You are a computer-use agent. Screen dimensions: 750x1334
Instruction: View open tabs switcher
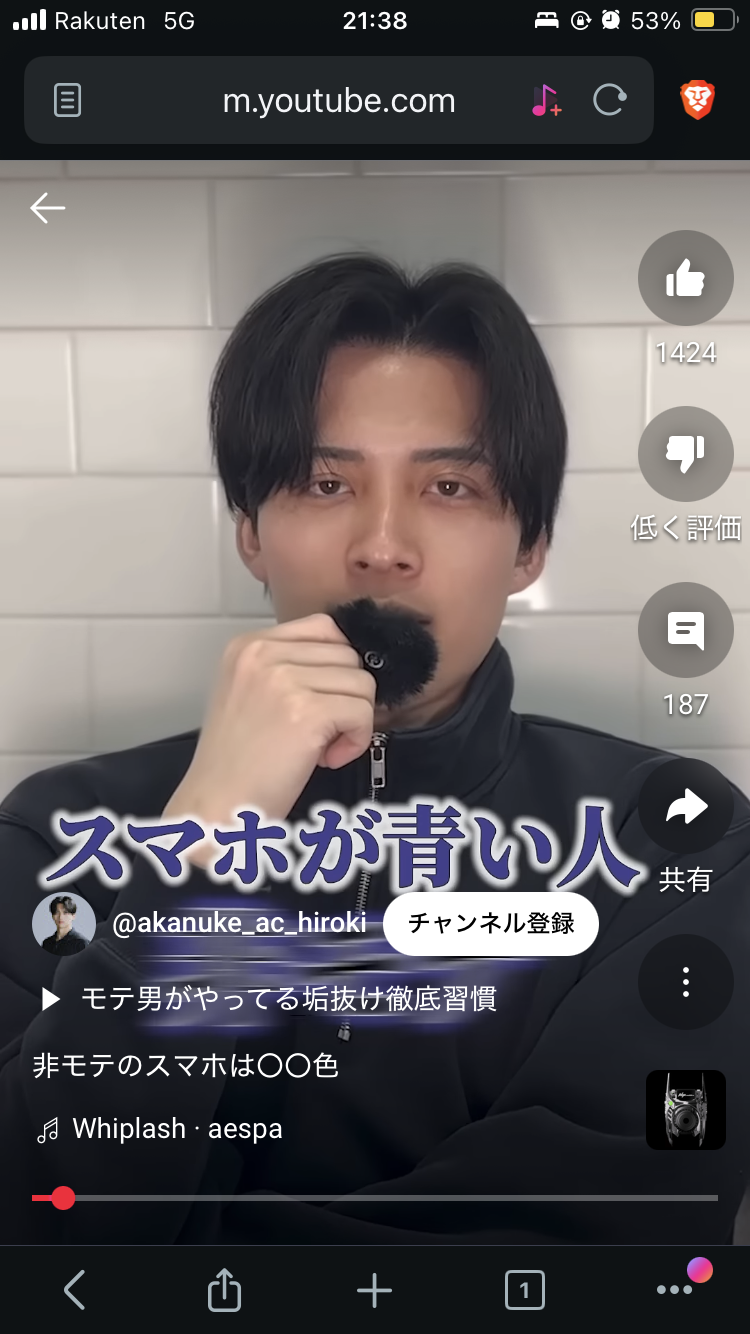coord(524,1291)
